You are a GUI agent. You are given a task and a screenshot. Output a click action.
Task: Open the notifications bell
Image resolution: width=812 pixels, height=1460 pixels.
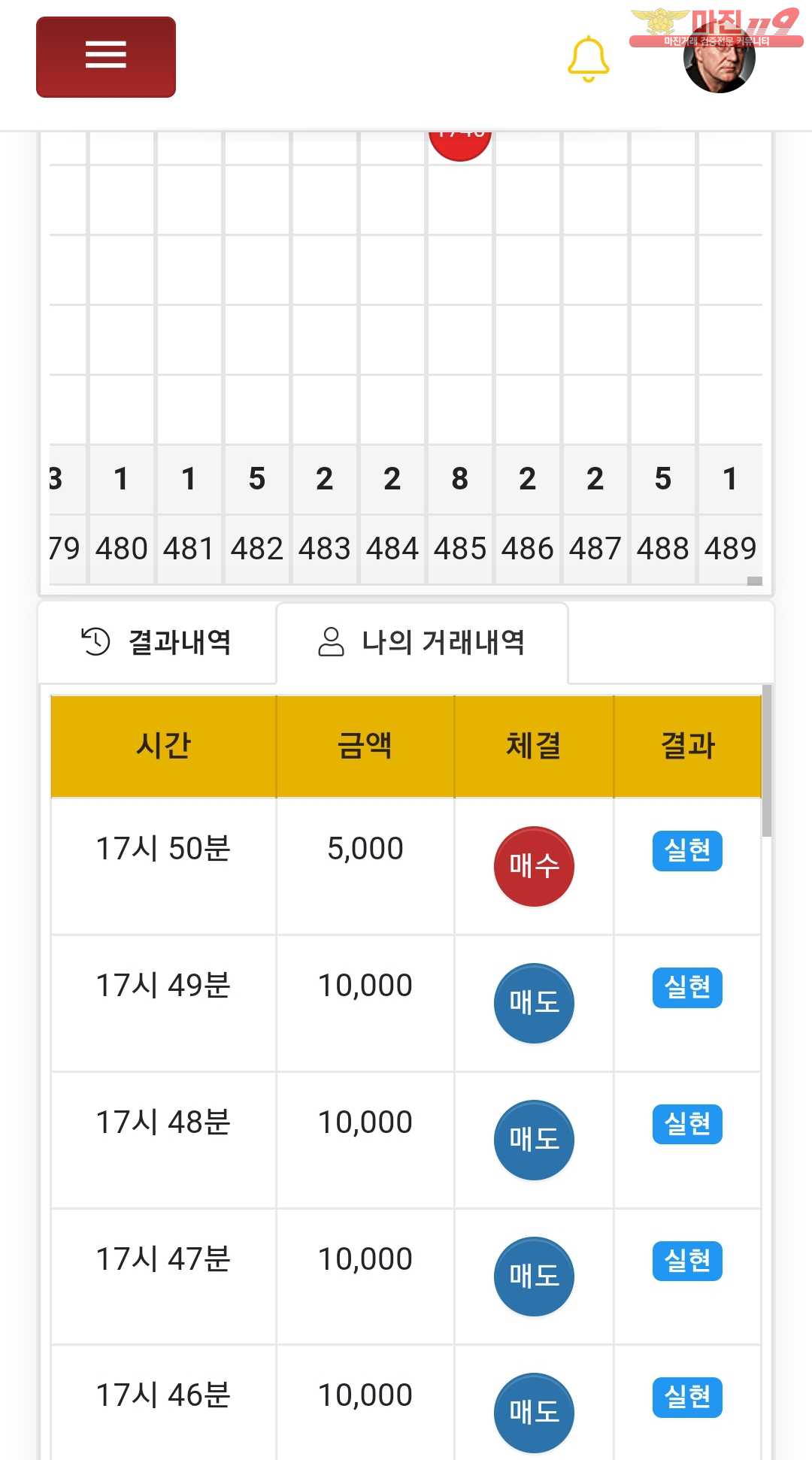[x=588, y=59]
